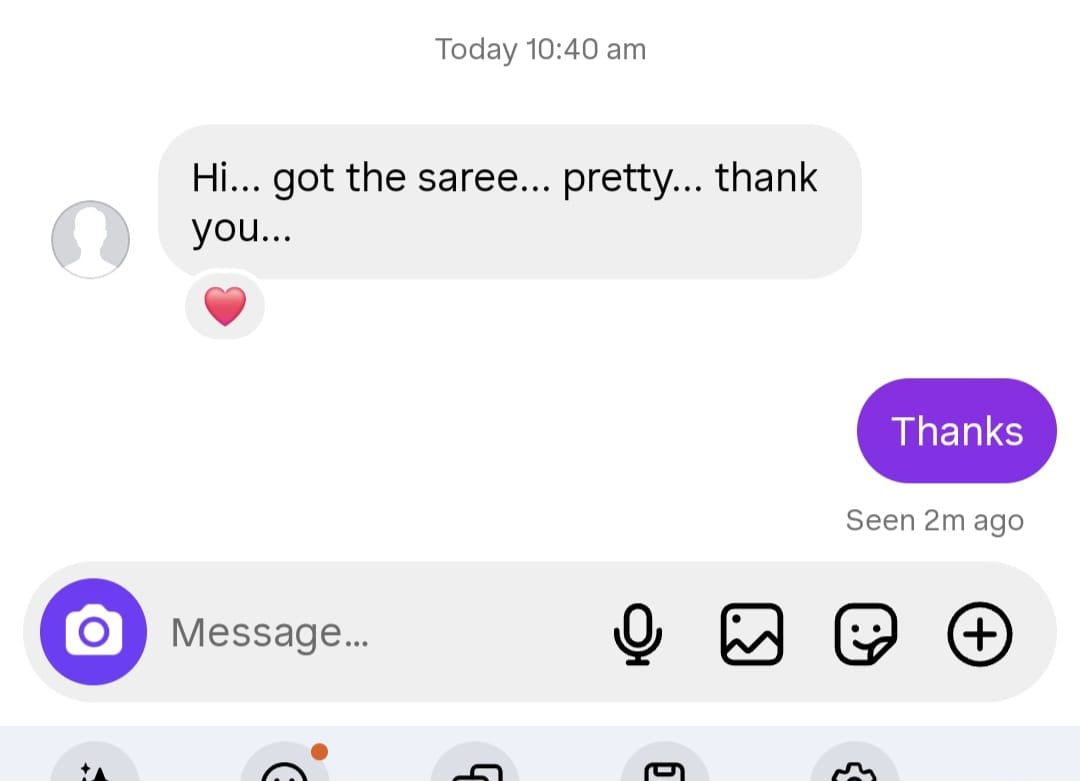View the sender's profile picture

pyautogui.click(x=91, y=239)
